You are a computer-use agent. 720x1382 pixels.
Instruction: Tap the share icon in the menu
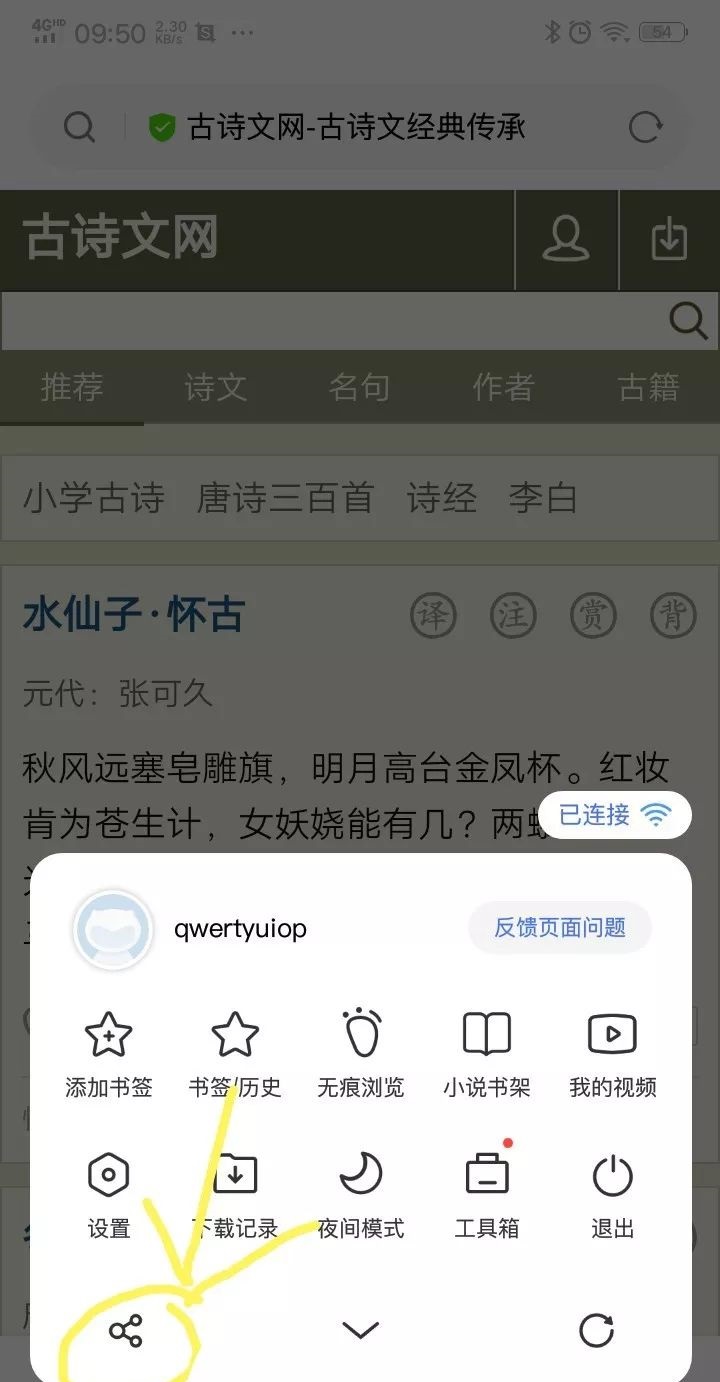click(126, 1331)
